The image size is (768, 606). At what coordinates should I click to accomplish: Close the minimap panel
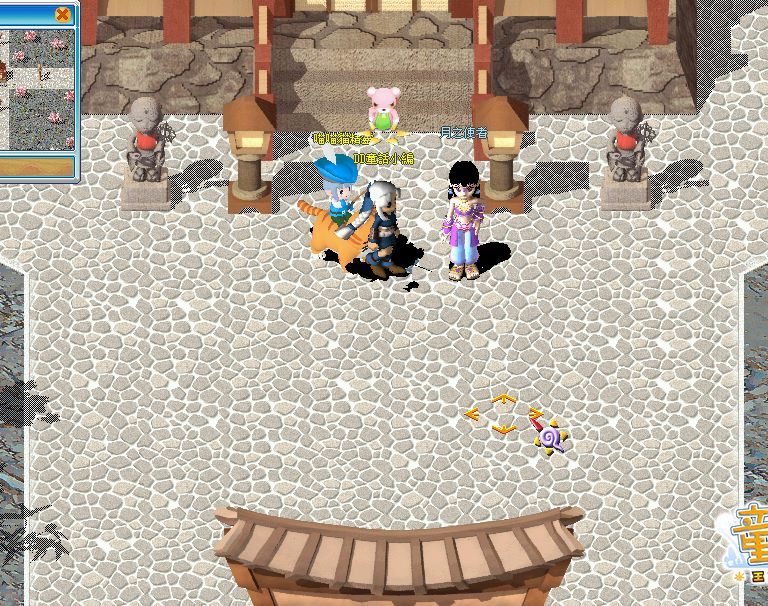(63, 14)
